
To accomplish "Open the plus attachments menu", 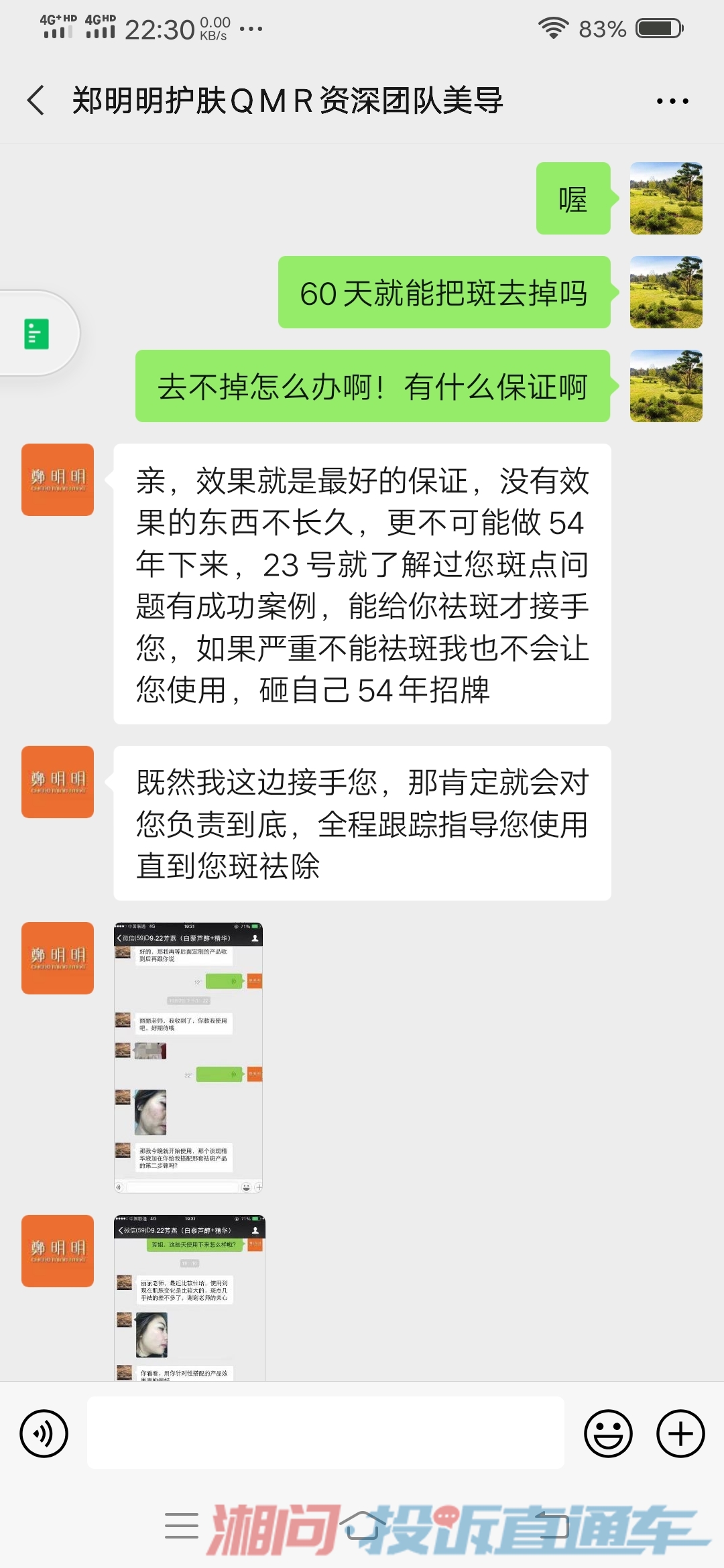I will 680,1433.
